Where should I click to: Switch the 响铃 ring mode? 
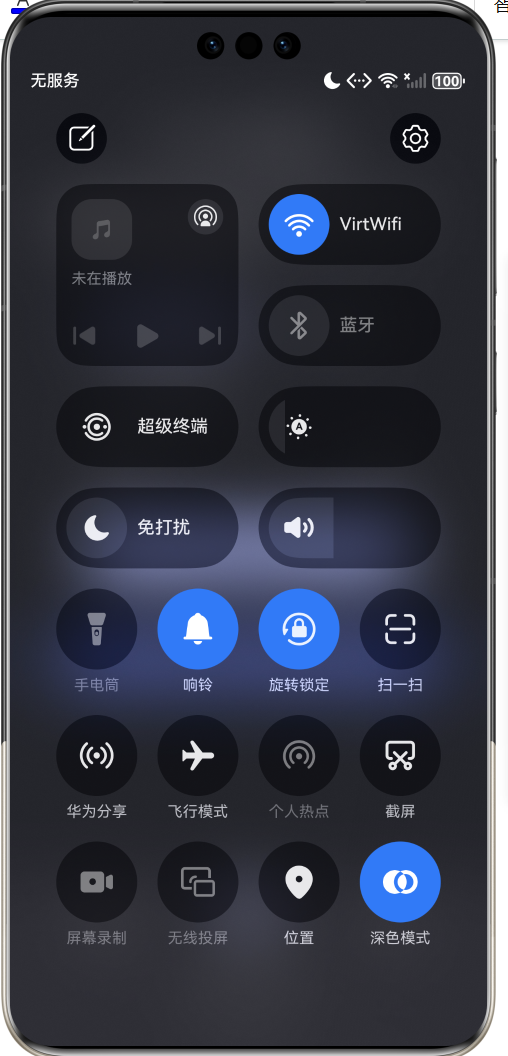pyautogui.click(x=197, y=629)
